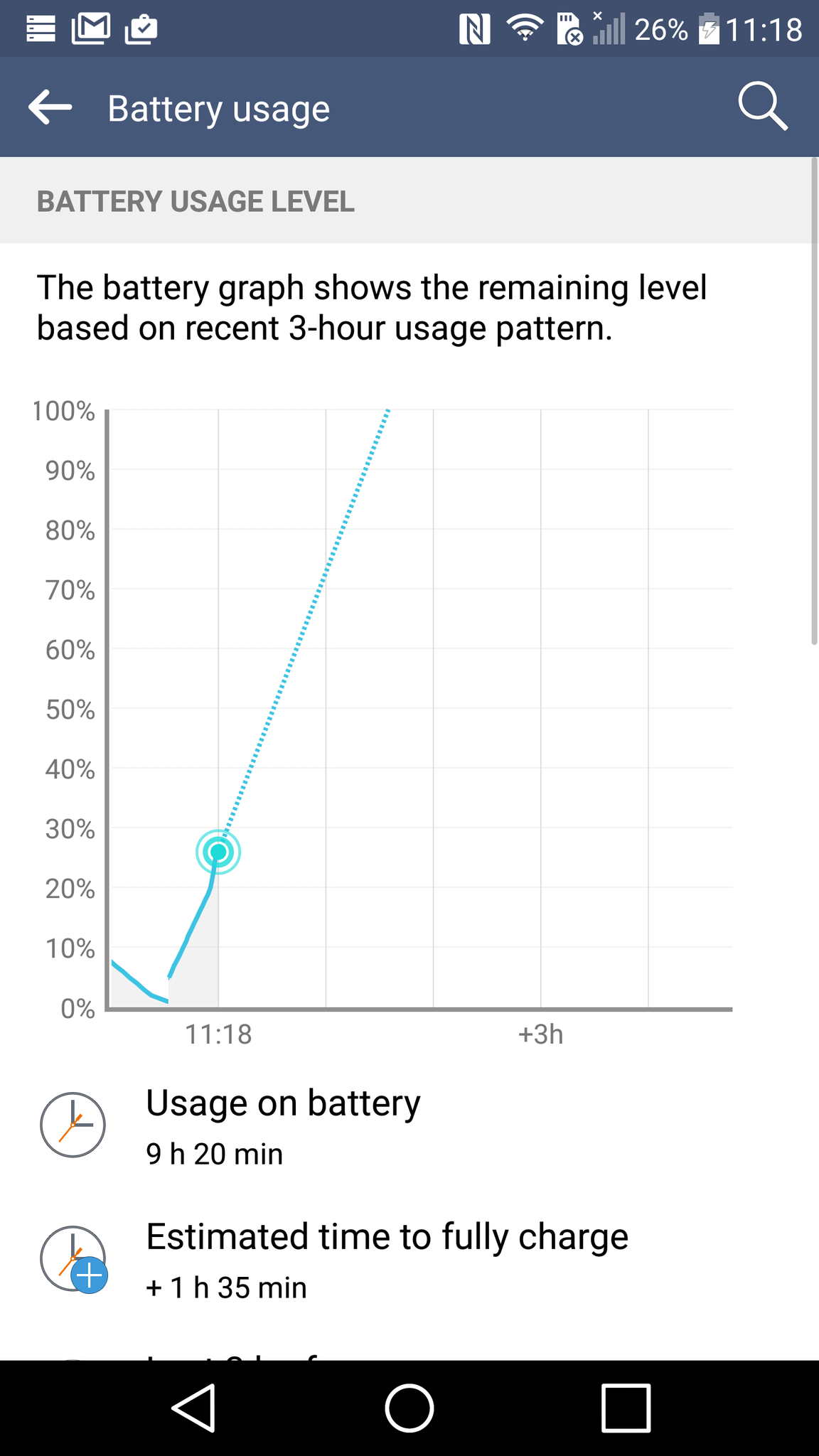Tap the system home button
This screenshot has width=819, height=1456.
click(409, 1408)
